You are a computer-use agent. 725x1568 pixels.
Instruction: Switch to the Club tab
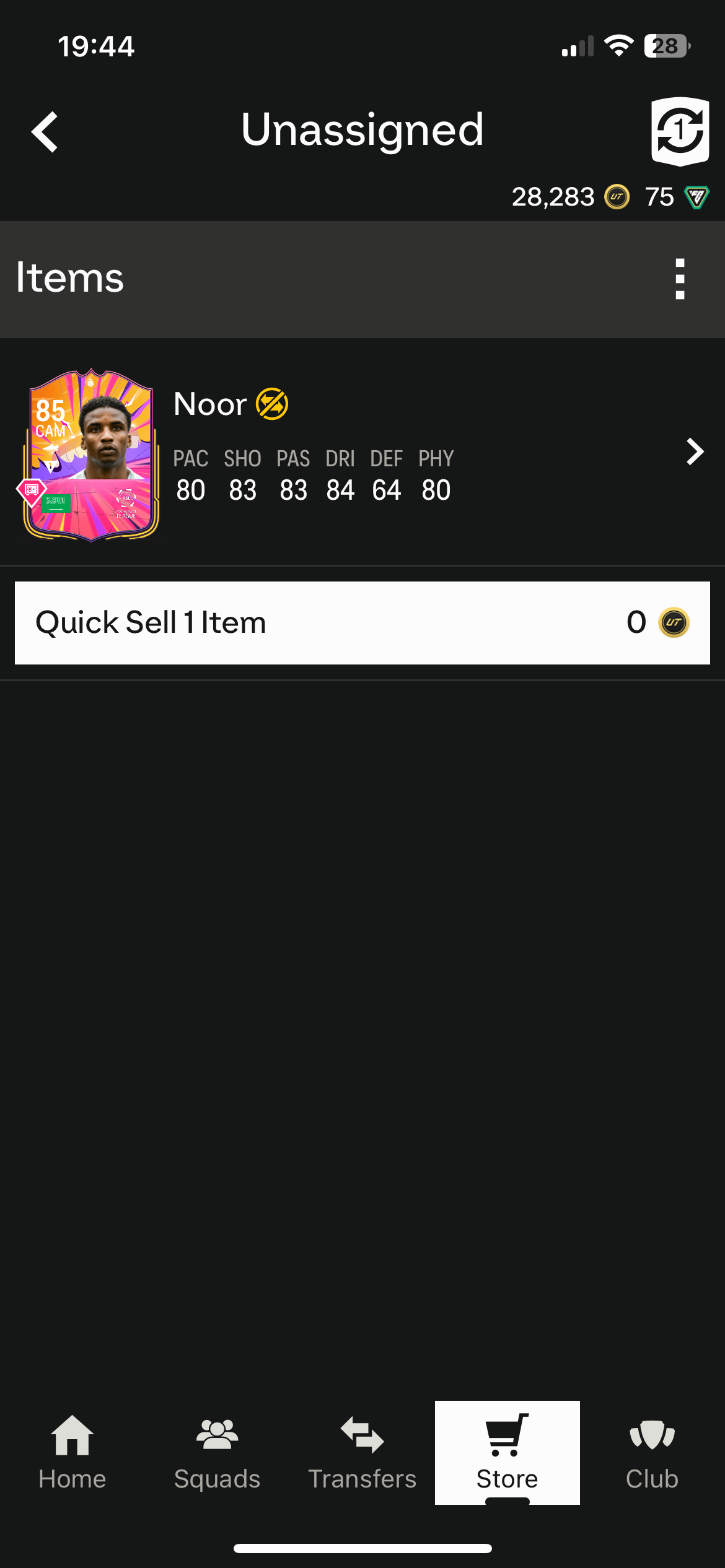click(x=652, y=1452)
